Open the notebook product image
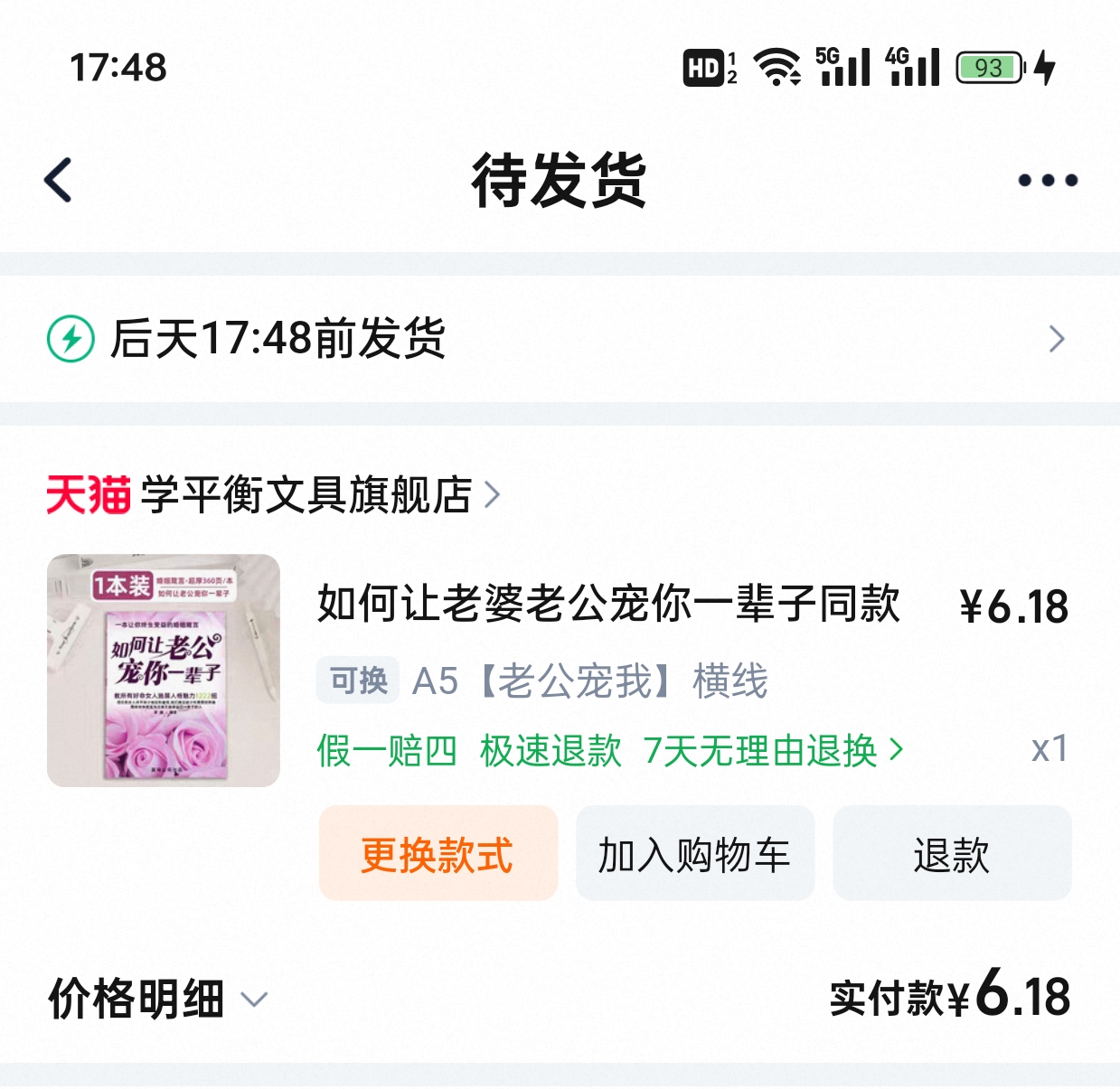1120x1089 pixels. point(164,670)
